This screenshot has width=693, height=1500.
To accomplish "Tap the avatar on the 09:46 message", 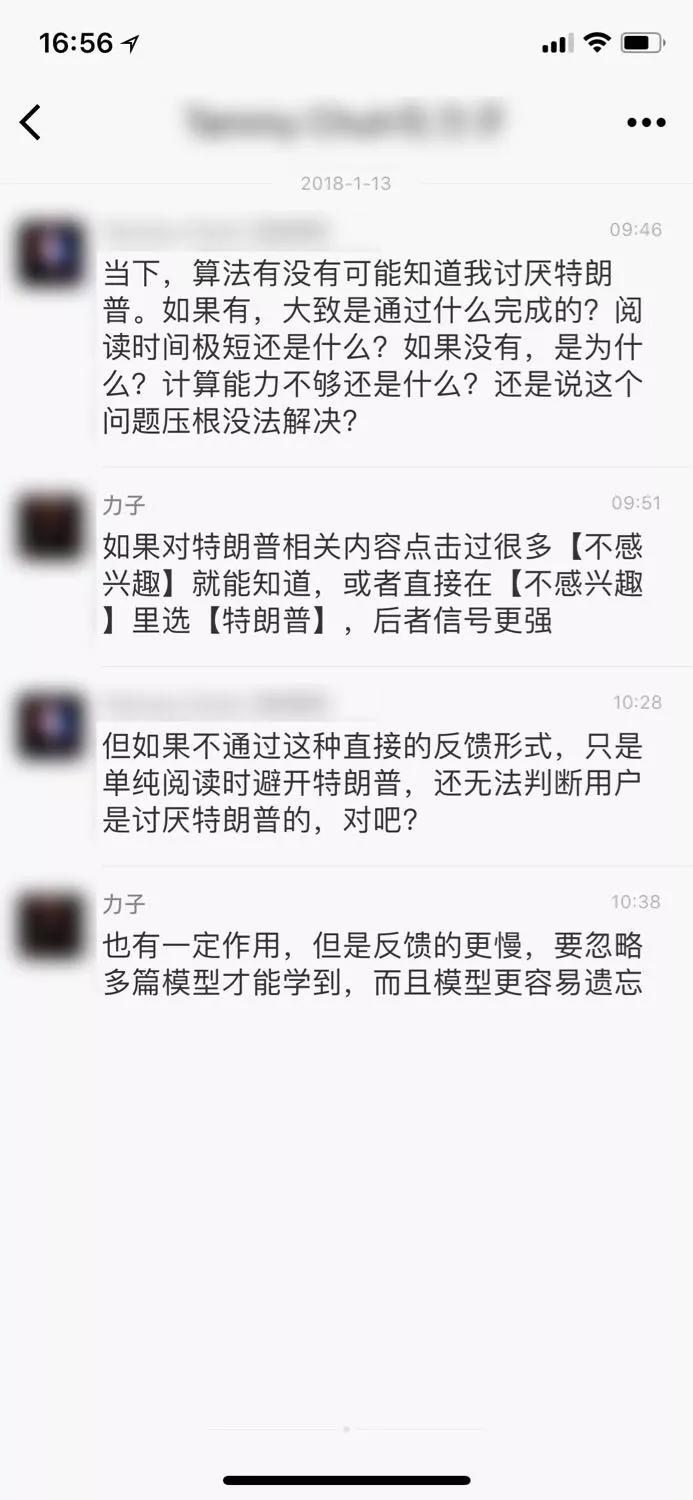I will (x=51, y=253).
